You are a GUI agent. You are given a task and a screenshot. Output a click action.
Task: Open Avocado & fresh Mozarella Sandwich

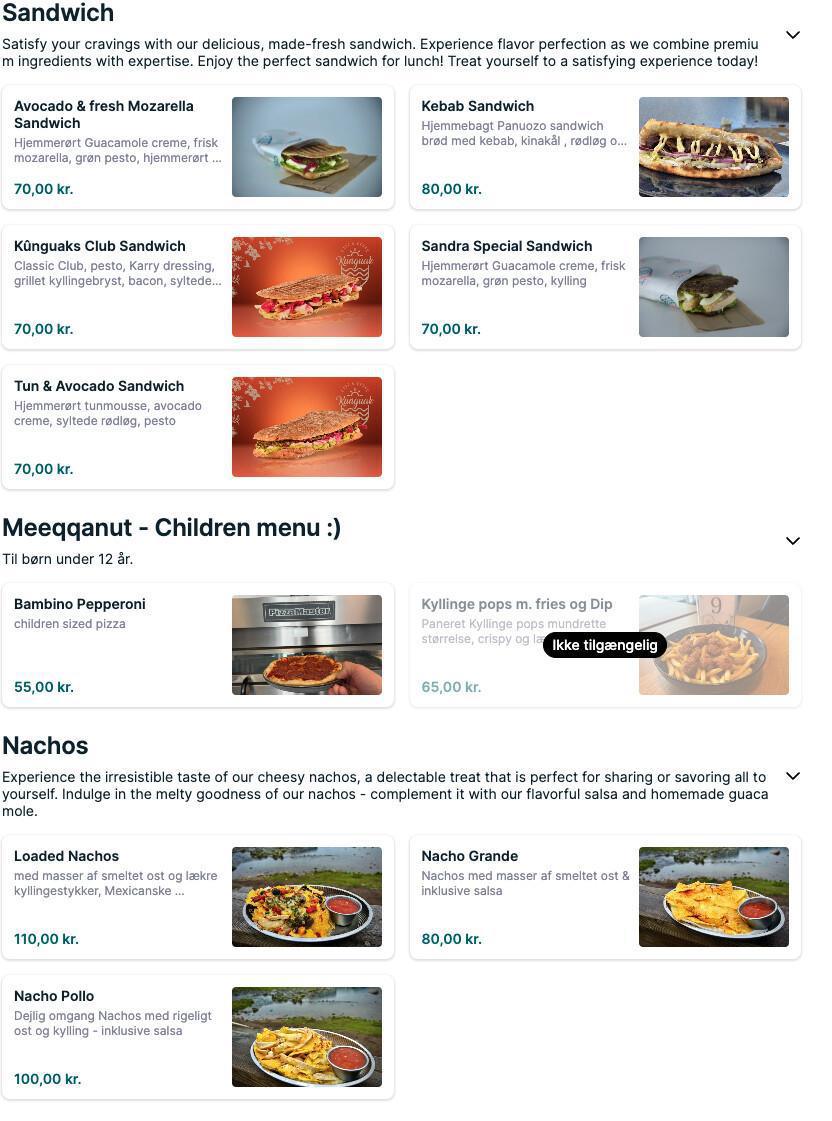click(198, 147)
